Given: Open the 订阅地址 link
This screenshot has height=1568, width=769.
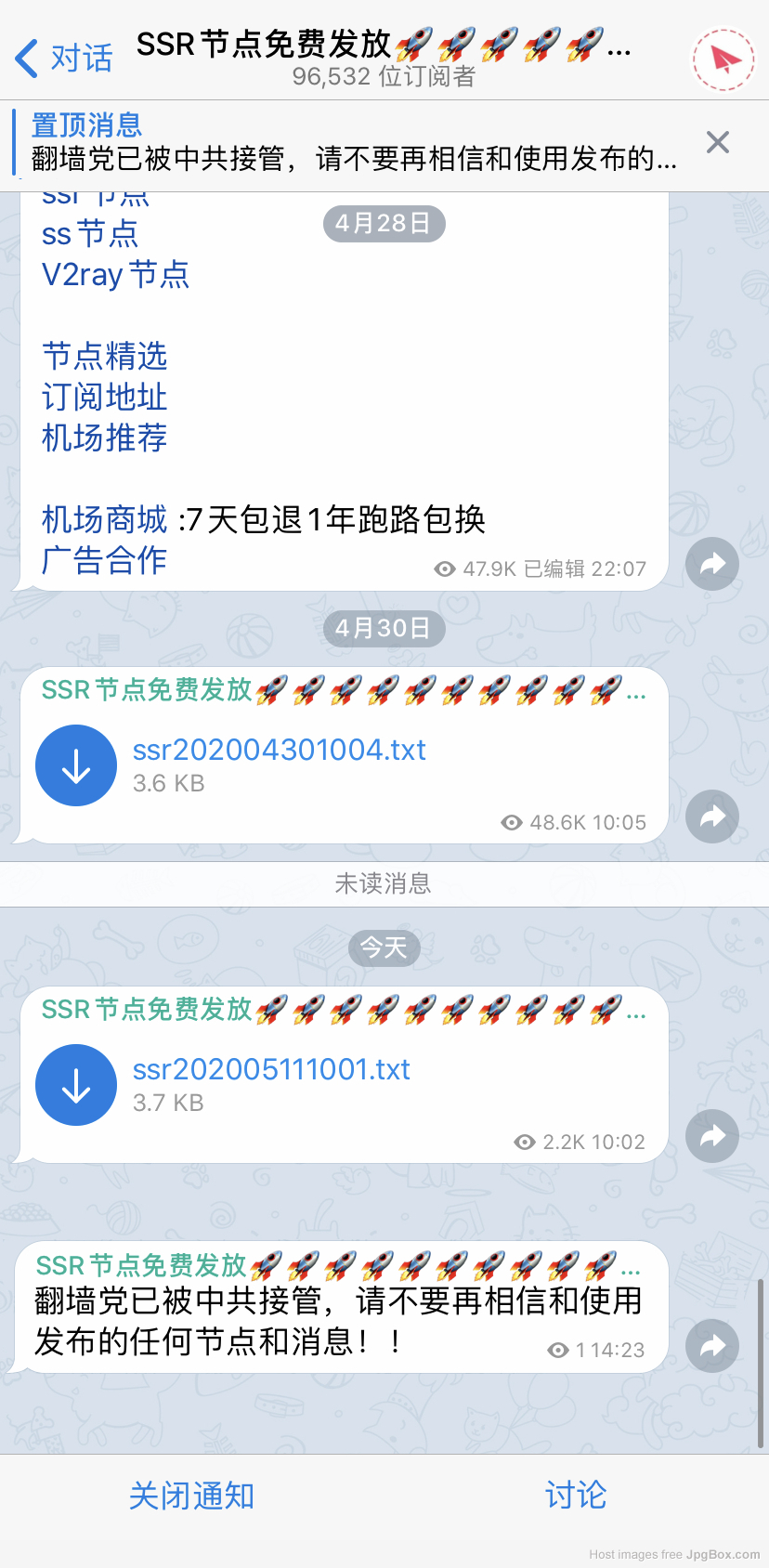Looking at the screenshot, I should (x=104, y=397).
